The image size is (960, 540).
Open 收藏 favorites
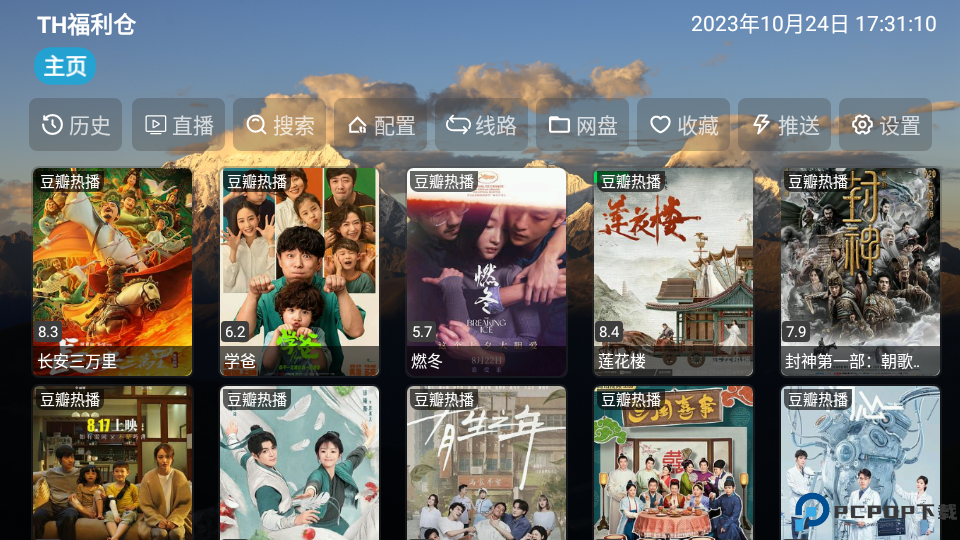pyautogui.click(x=683, y=125)
